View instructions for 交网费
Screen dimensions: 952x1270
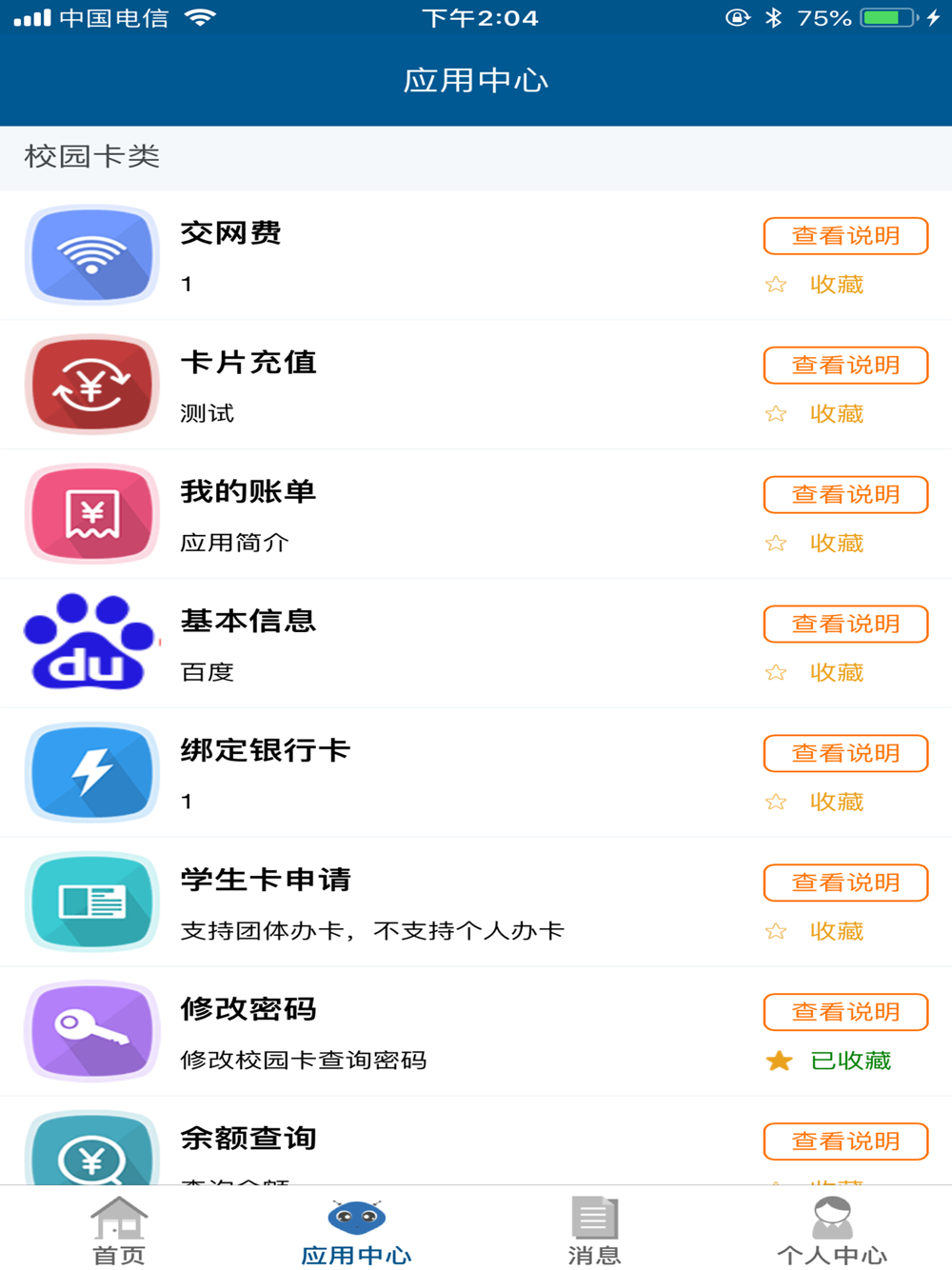[845, 236]
